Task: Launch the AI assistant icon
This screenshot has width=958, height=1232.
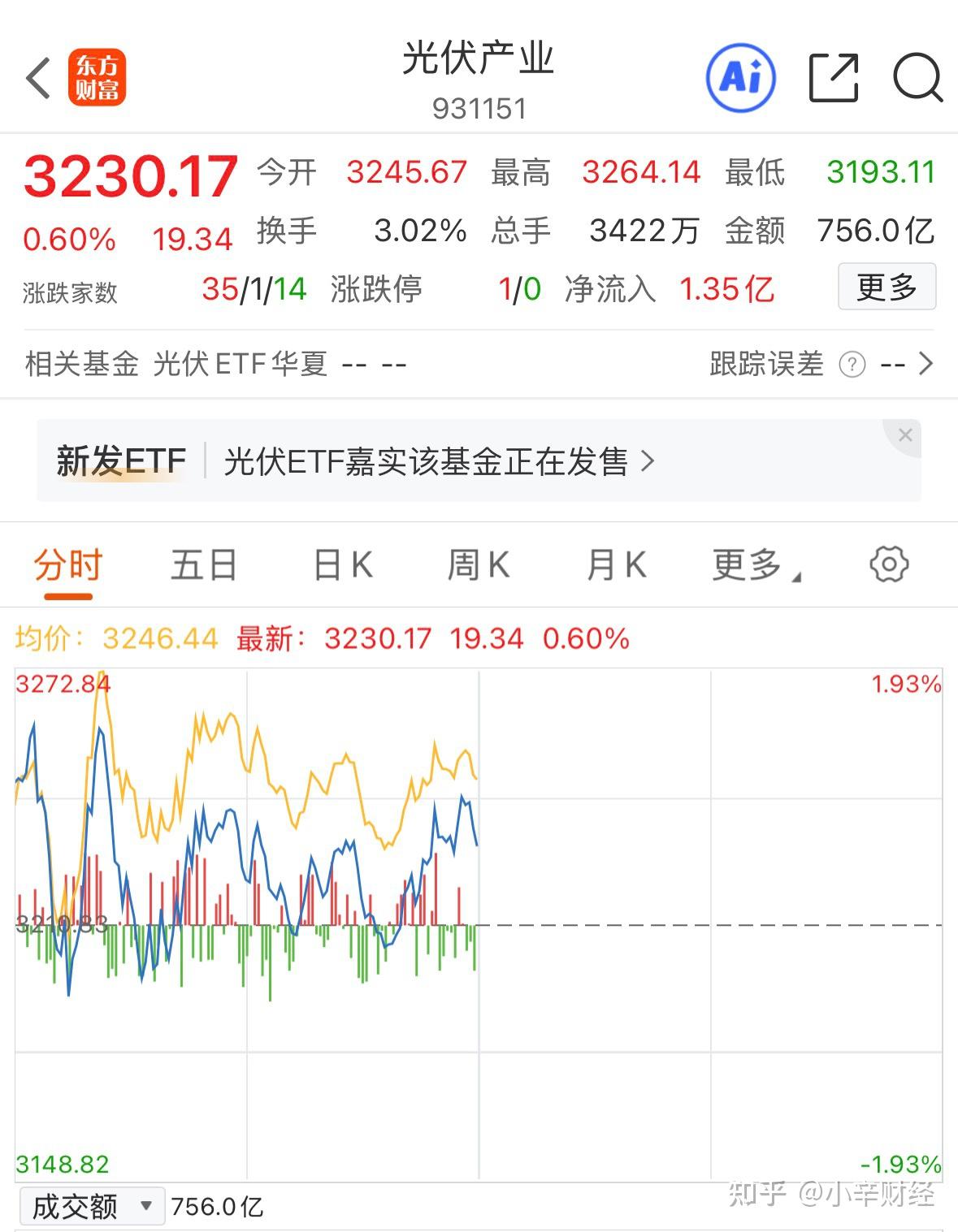Action: point(739,76)
